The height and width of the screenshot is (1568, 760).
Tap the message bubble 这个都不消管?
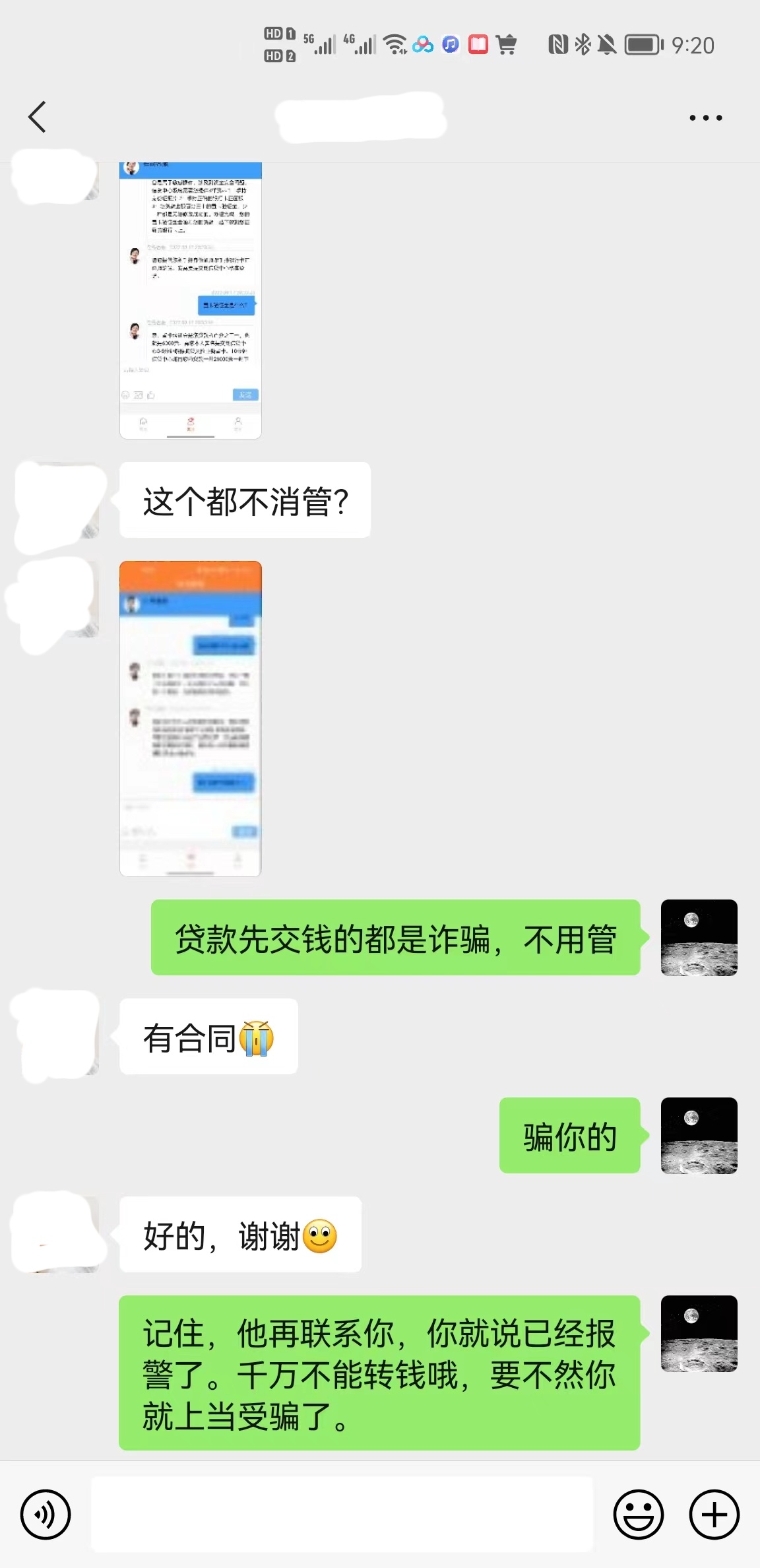245,500
